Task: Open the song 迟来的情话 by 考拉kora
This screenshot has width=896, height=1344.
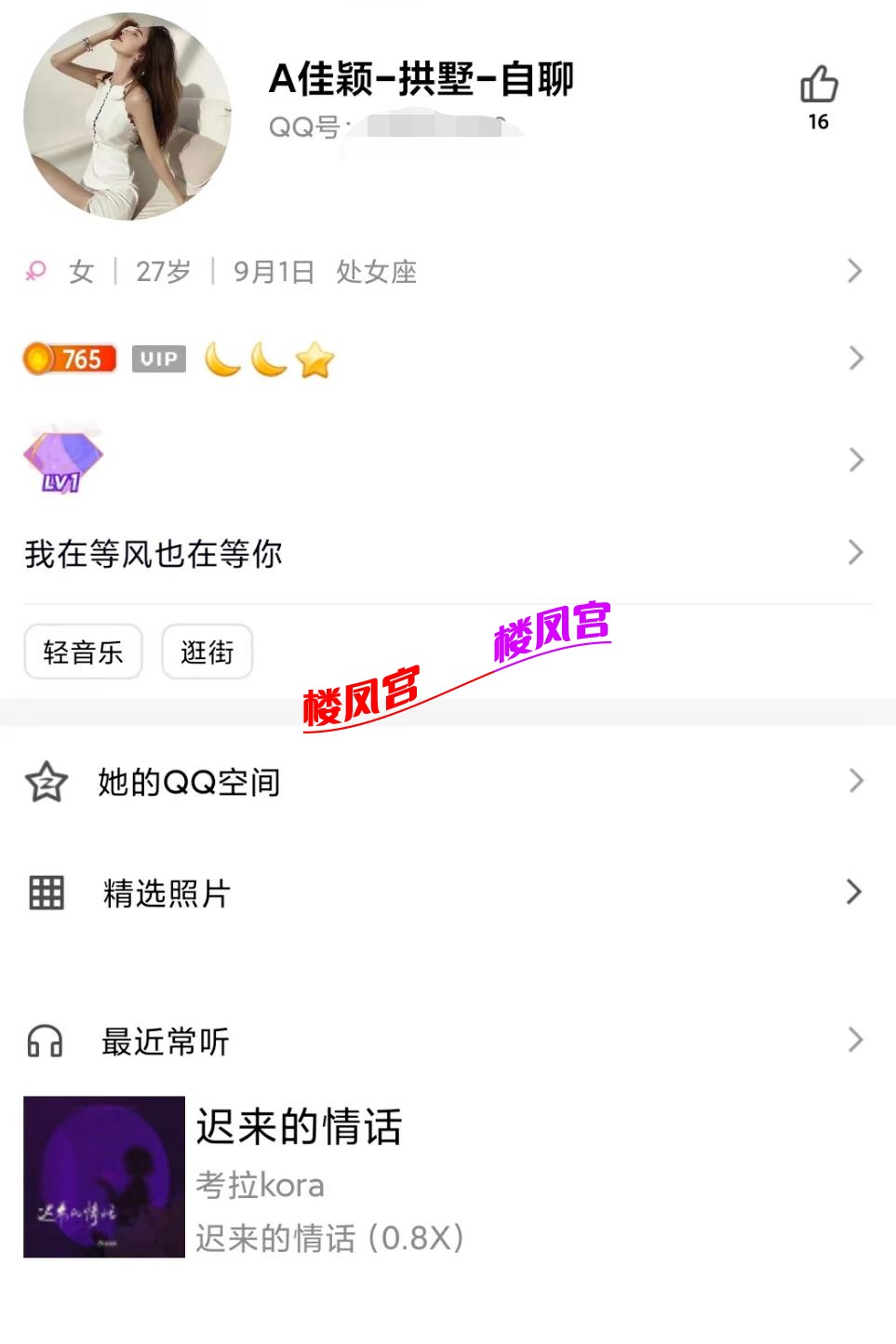Action: 300,1128
